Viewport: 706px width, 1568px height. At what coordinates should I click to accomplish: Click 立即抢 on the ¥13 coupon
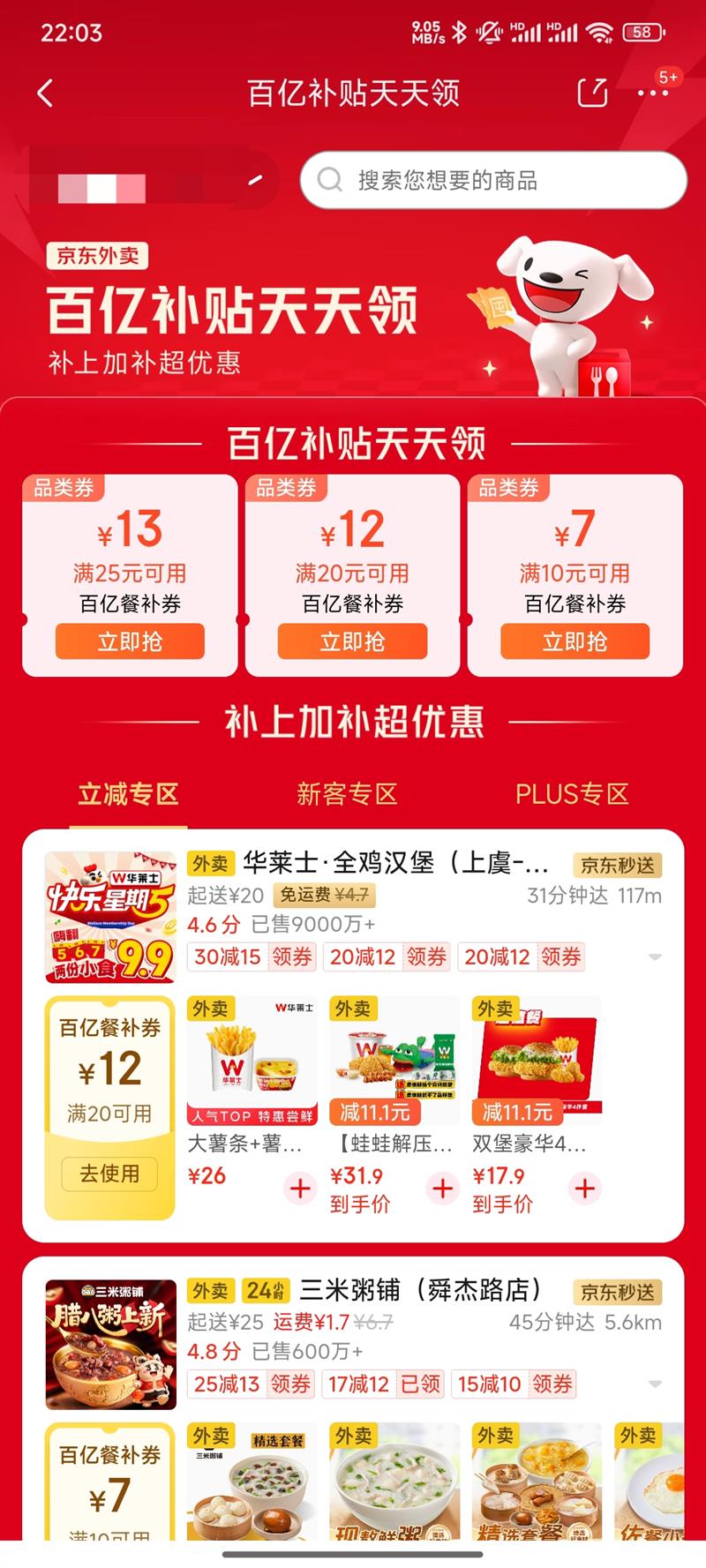point(131,641)
